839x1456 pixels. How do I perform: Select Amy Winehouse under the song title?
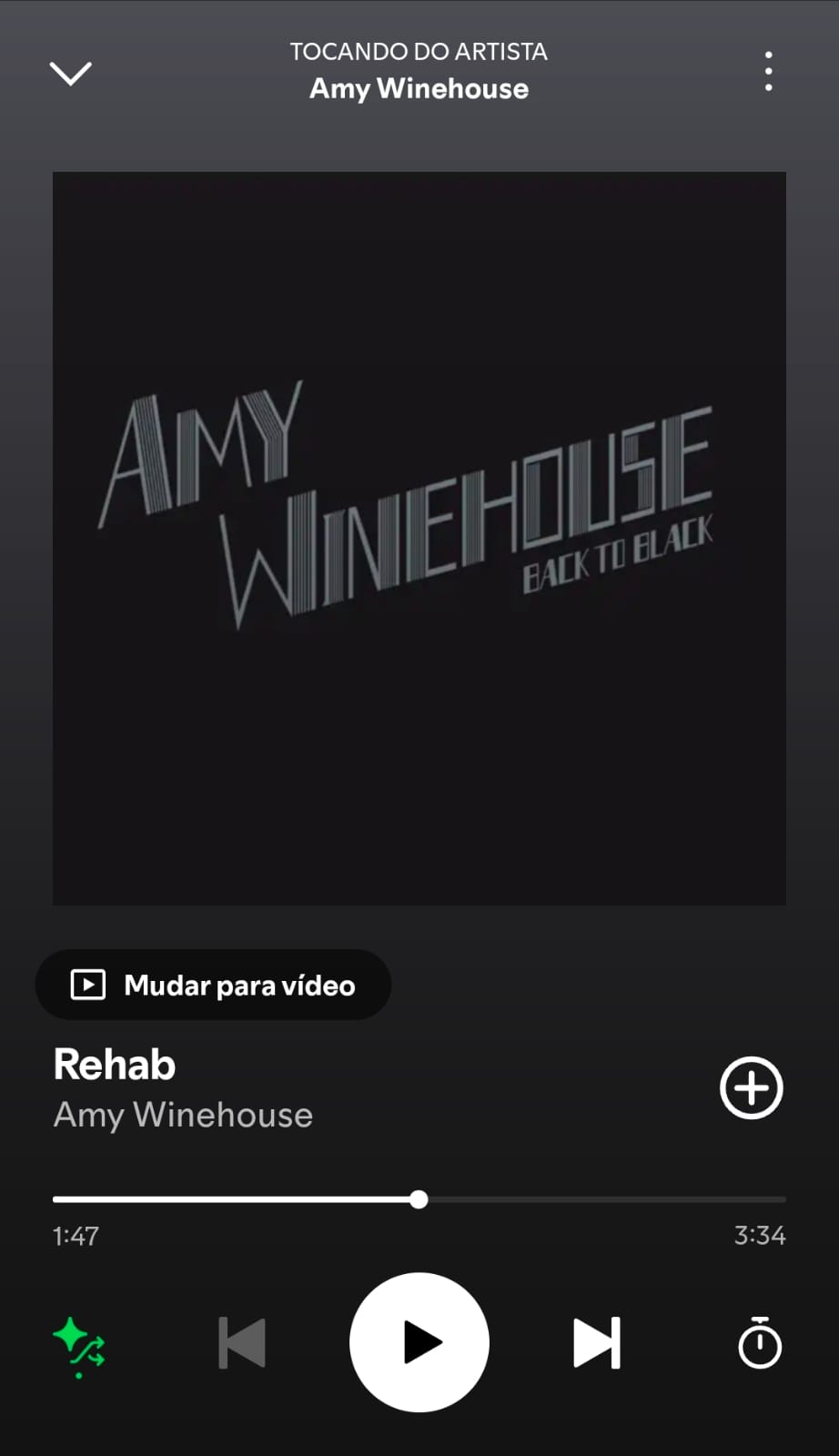[182, 1115]
